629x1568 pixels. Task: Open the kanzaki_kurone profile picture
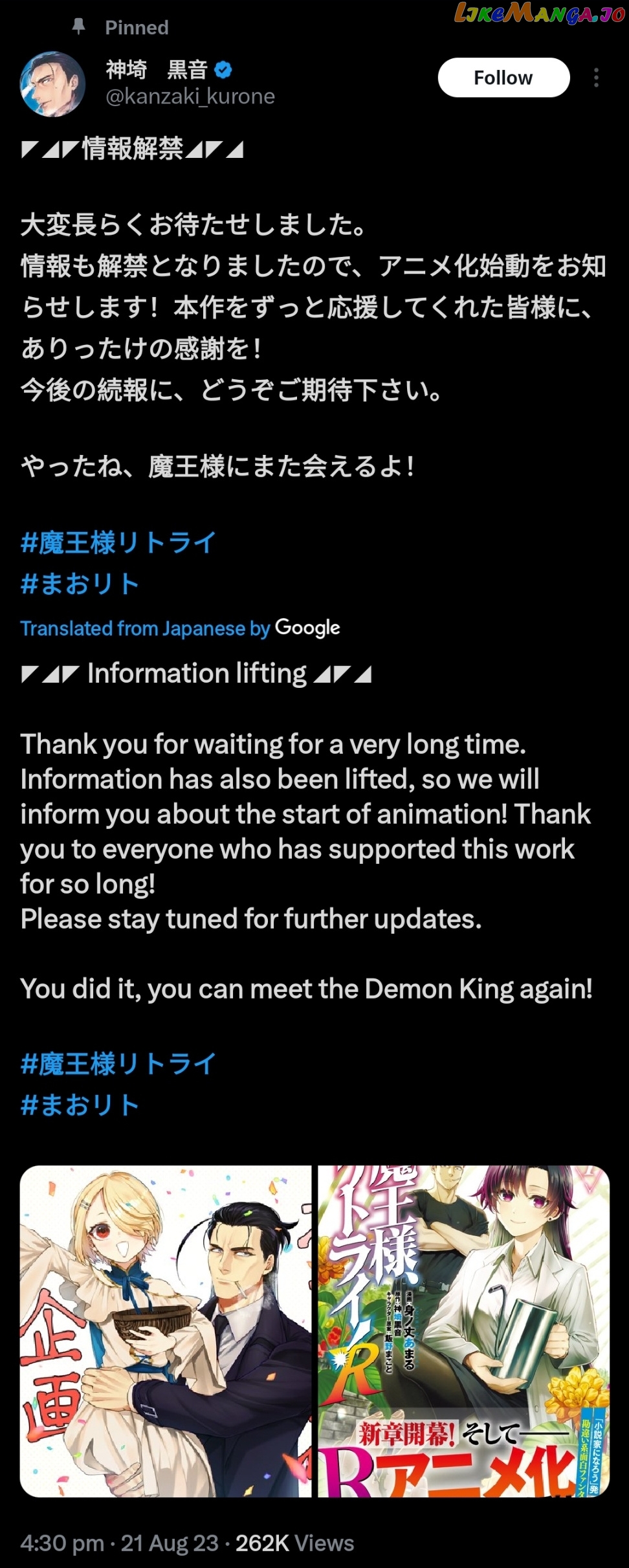[x=52, y=84]
